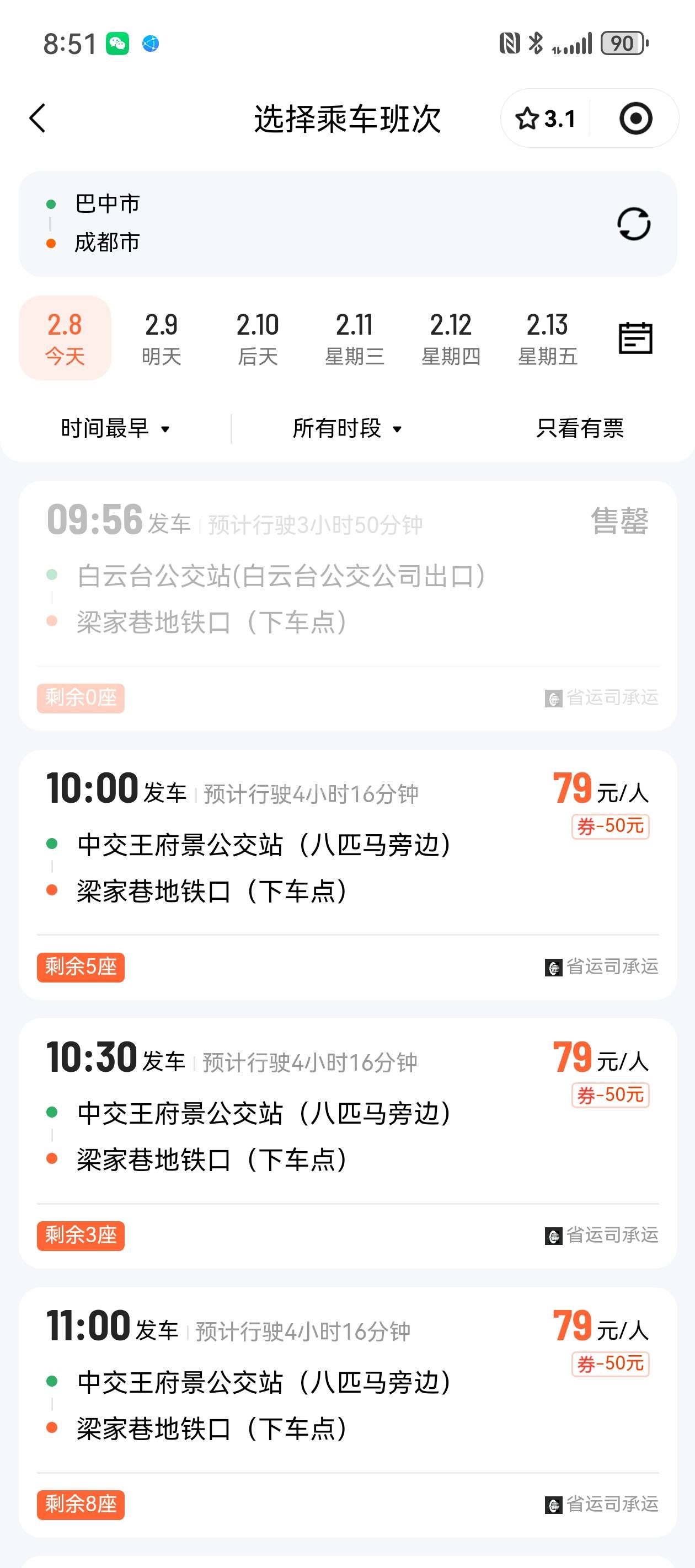Tap the star 3.1 rating button
Screen dimensions: 695x1568
click(x=546, y=118)
